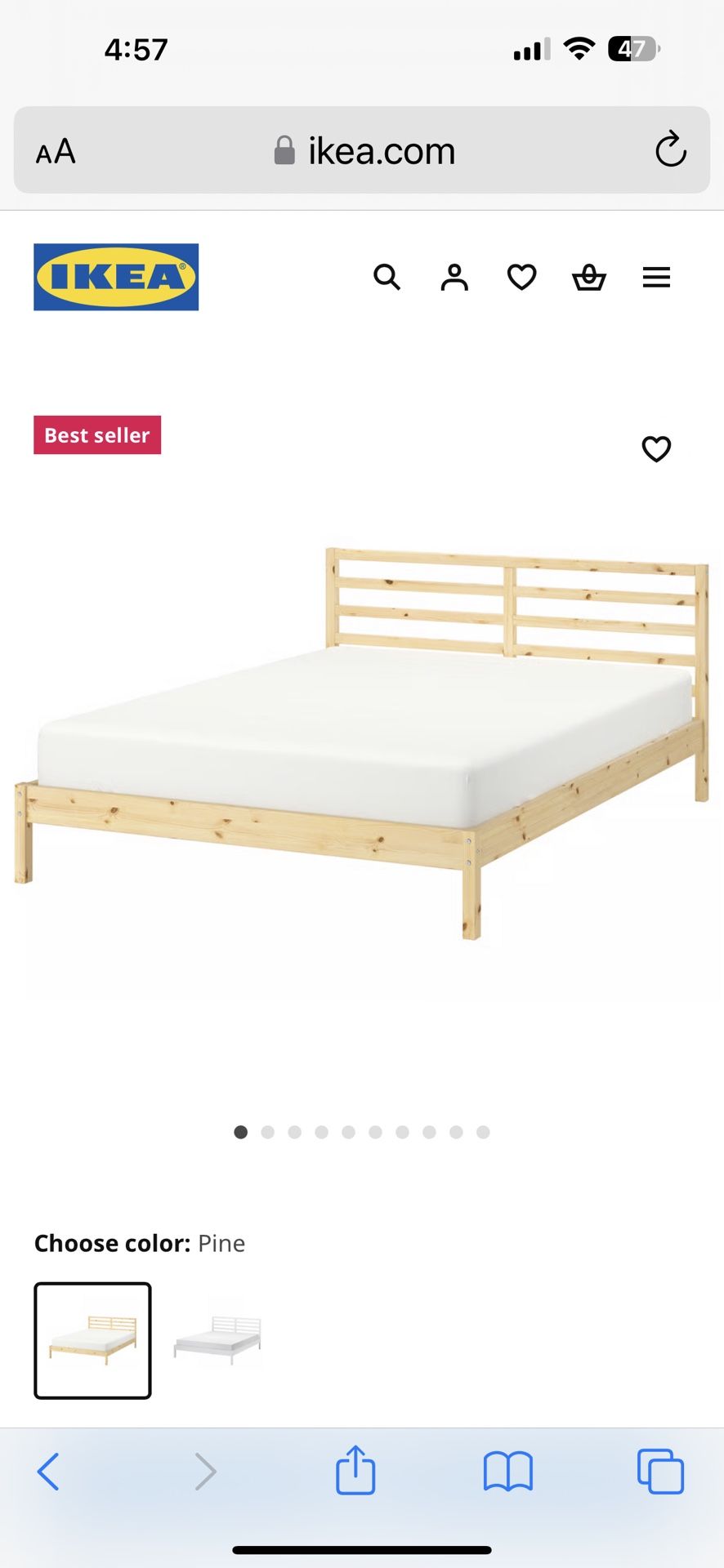Viewport: 724px width, 1568px height.
Task: Select the white color variant thumbnail
Action: point(218,1341)
